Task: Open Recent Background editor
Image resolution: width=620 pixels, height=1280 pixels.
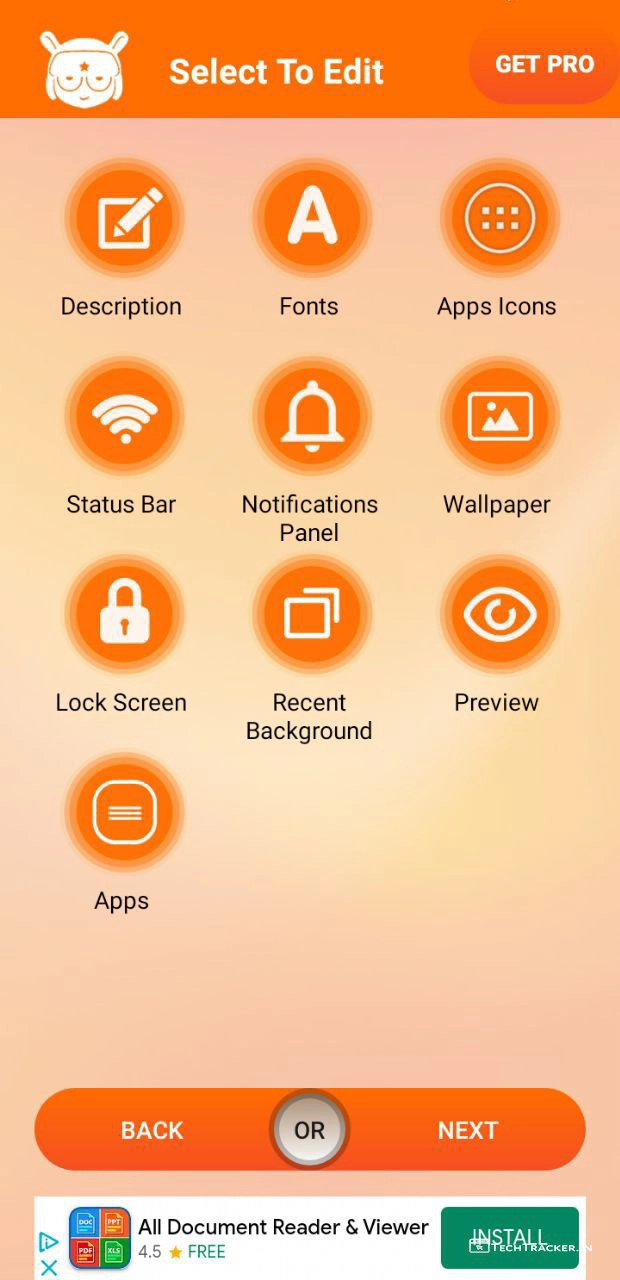Action: tap(311, 613)
